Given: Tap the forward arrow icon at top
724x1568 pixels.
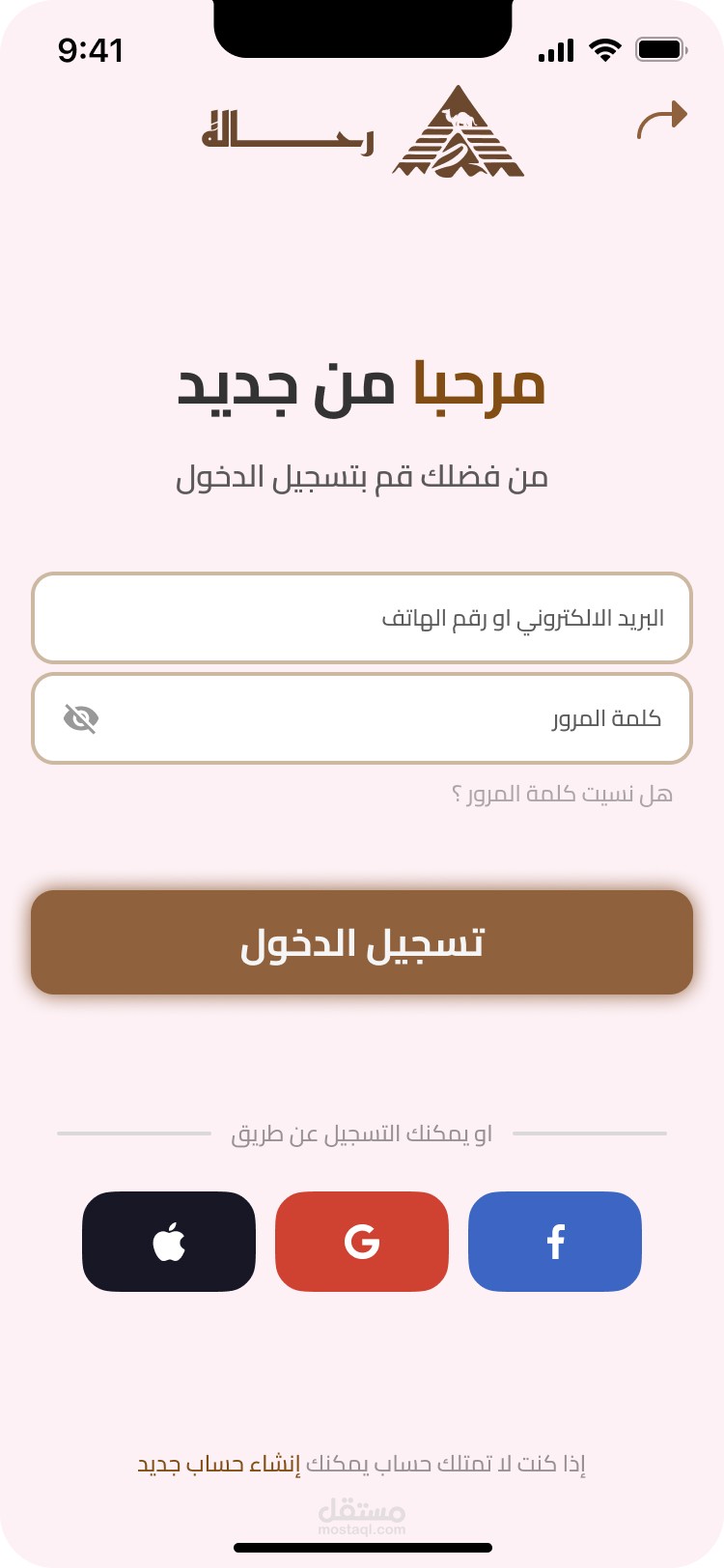Looking at the screenshot, I should click(662, 120).
